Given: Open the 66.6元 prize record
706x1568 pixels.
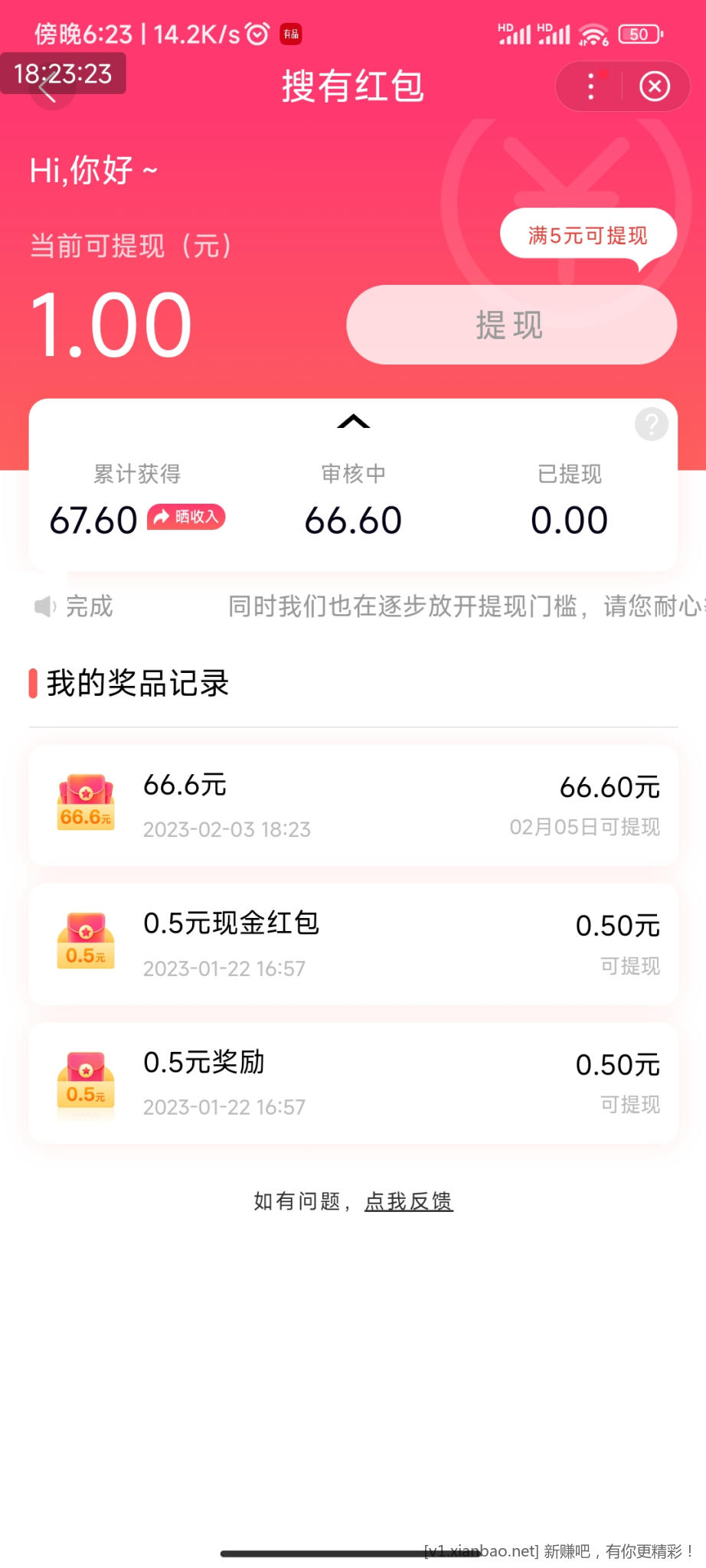Looking at the screenshot, I should 353,805.
